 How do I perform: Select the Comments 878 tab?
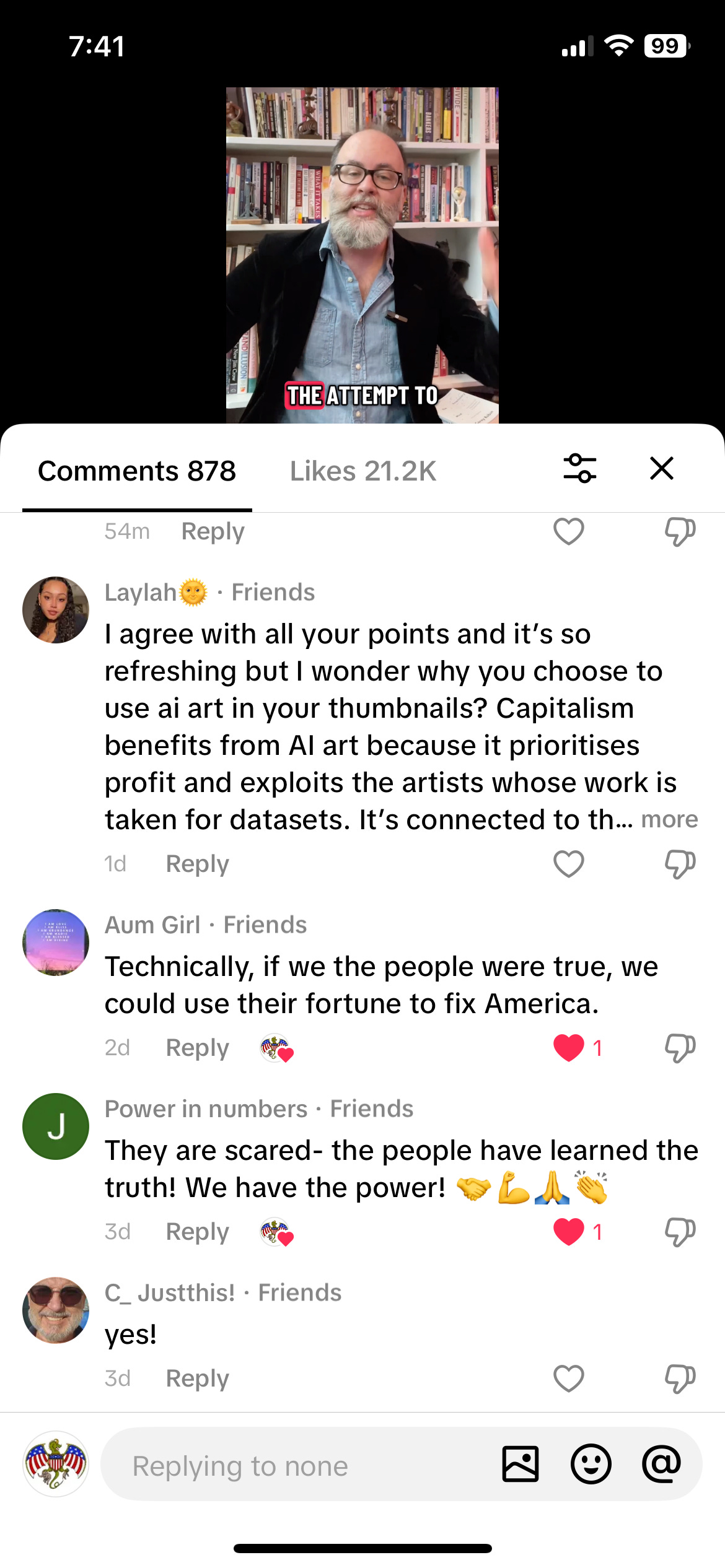pyautogui.click(x=137, y=471)
